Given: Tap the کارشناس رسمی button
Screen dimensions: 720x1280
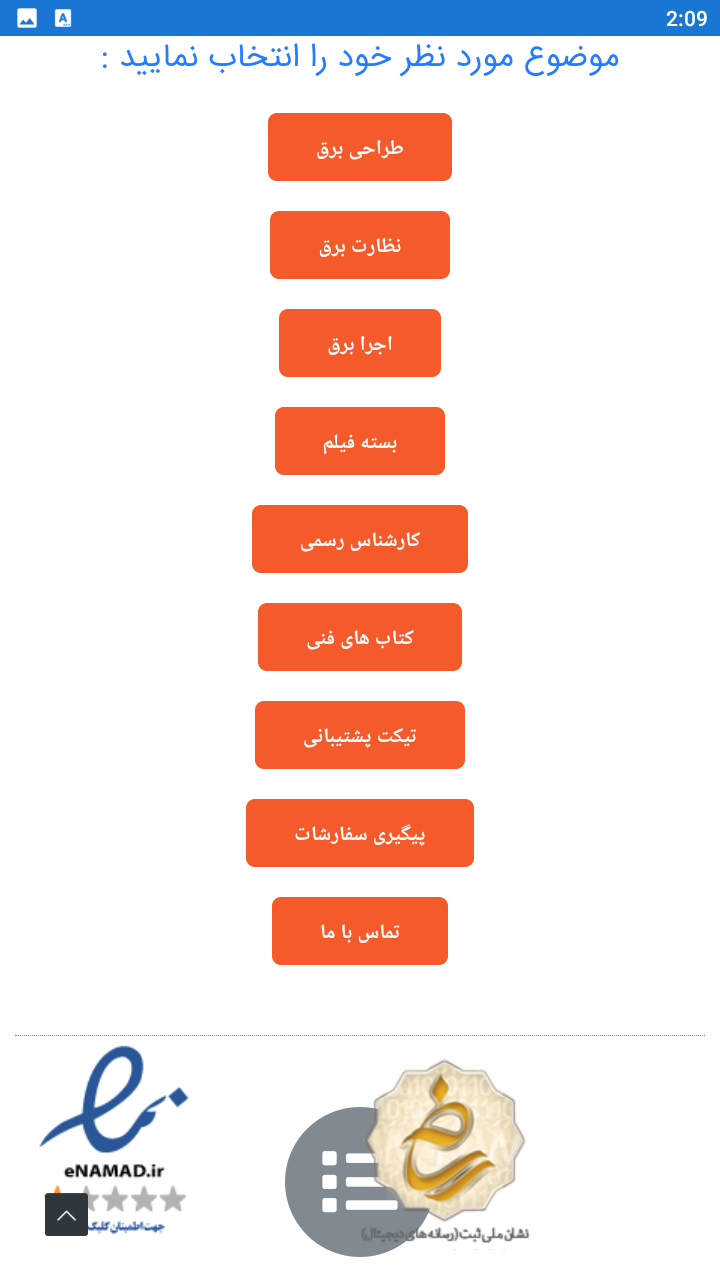Looking at the screenshot, I should coord(360,540).
